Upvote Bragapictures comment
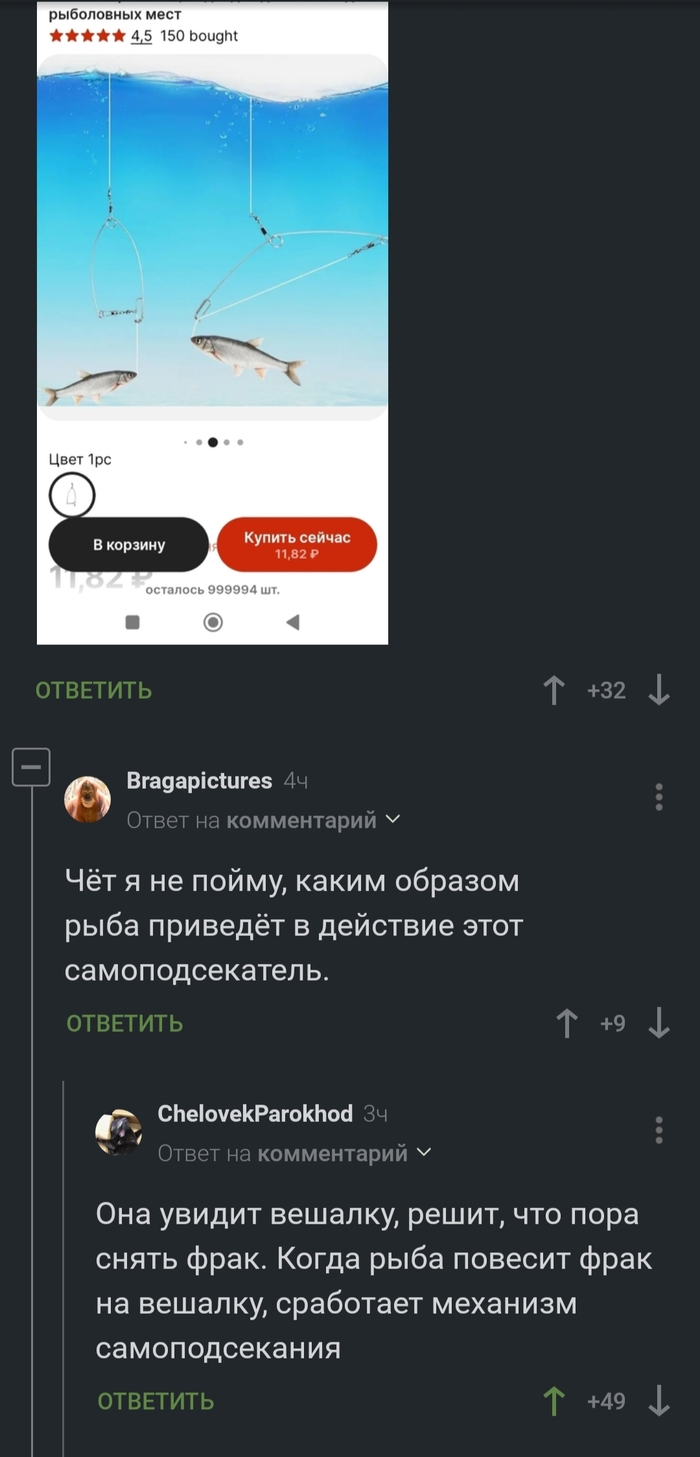The image size is (700, 1457). 567,1023
